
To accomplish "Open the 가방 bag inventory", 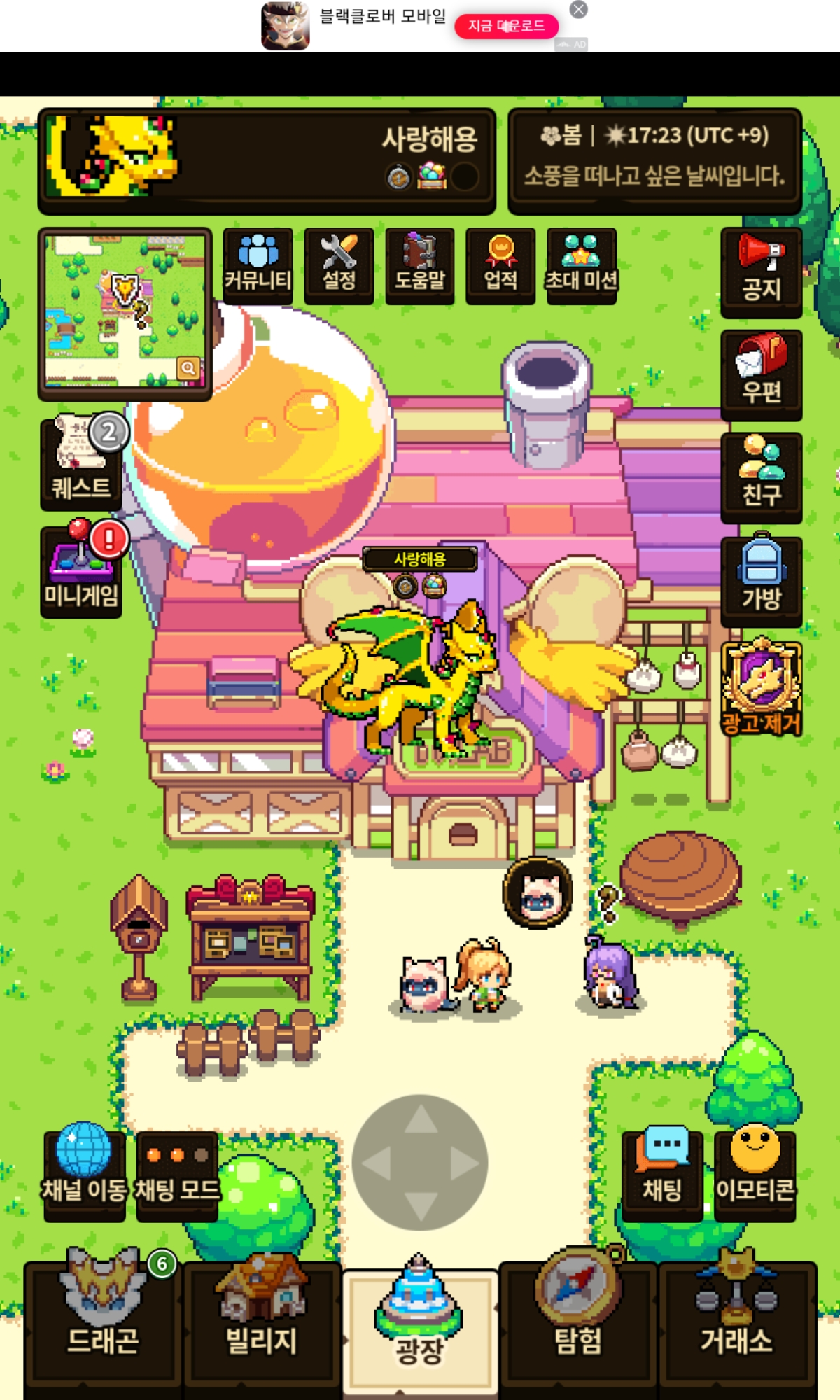I will (x=761, y=581).
